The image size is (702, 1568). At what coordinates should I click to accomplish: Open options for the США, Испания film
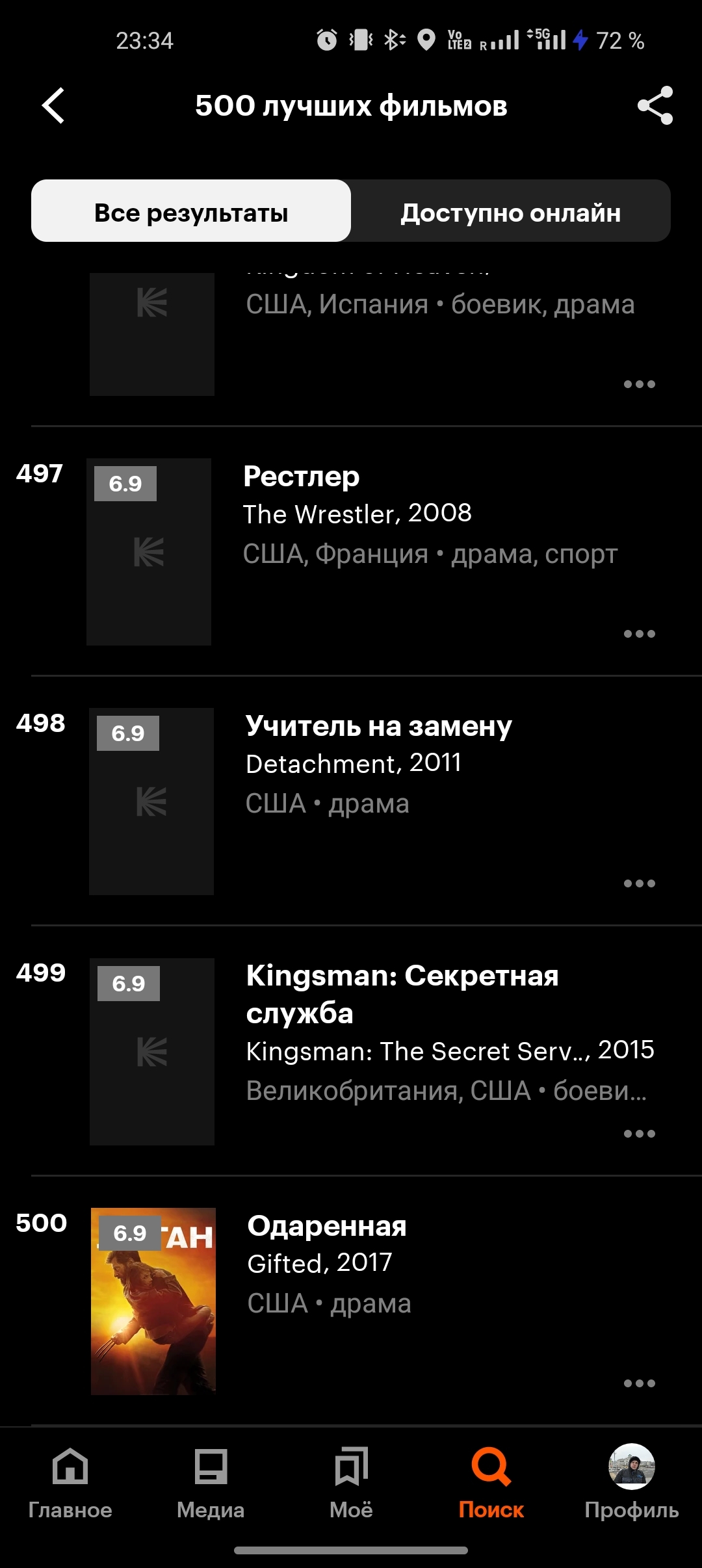(x=639, y=384)
